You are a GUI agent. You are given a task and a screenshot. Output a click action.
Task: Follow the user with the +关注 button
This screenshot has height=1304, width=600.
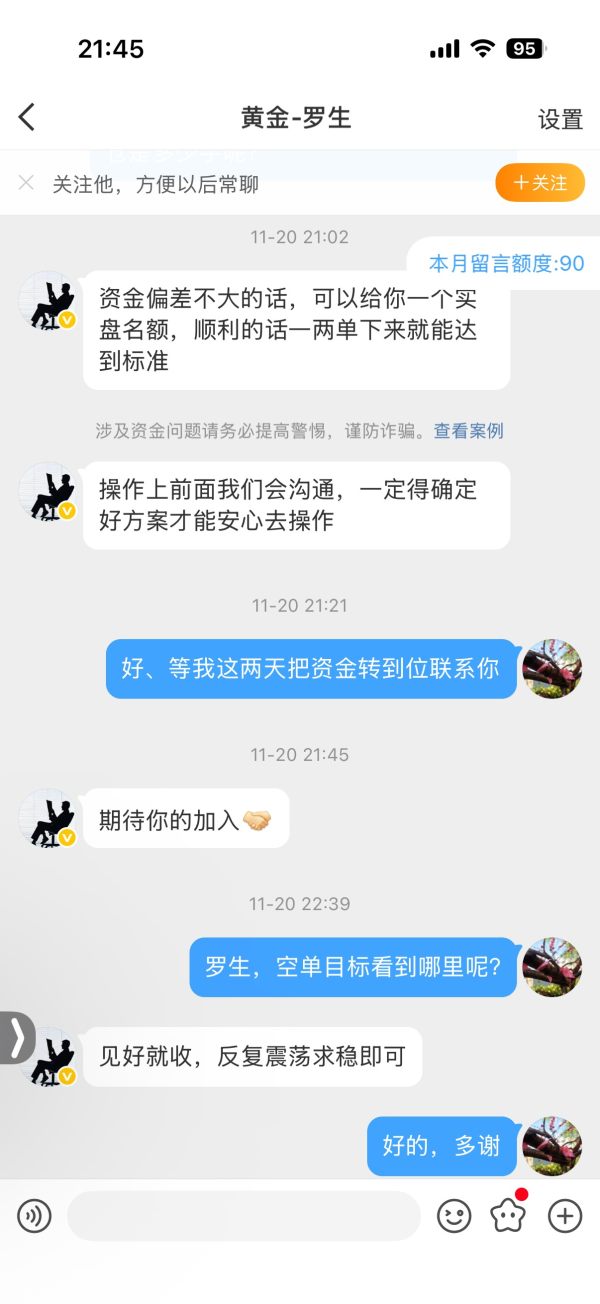540,183
